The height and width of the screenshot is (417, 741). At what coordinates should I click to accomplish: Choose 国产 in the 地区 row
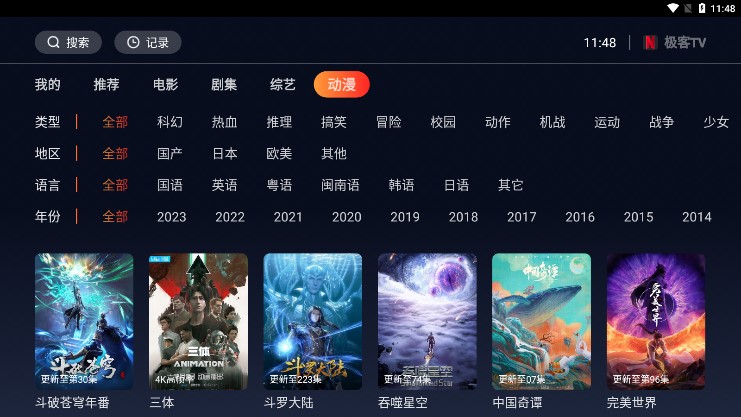tap(170, 154)
